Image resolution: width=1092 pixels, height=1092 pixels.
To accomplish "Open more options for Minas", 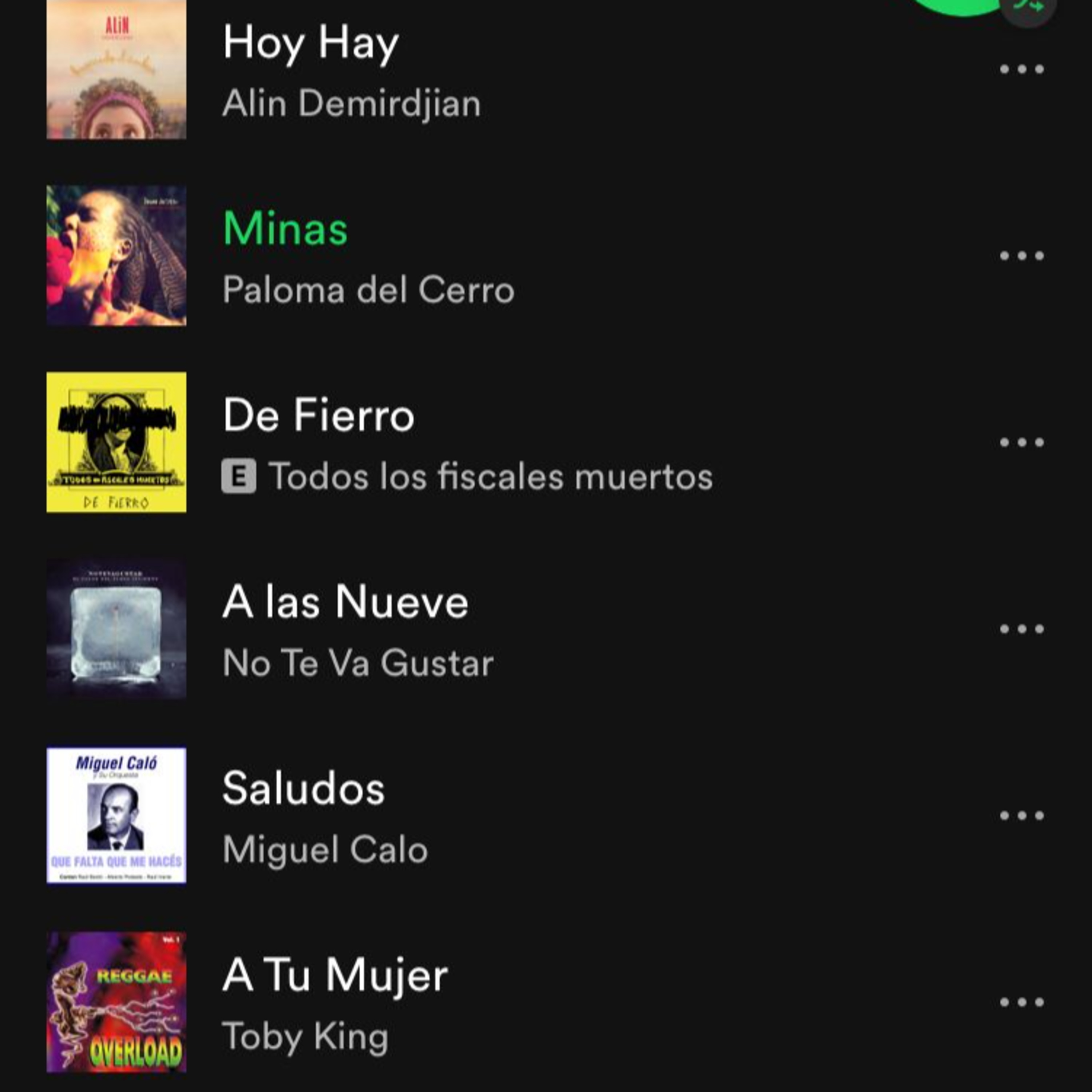I will 1021,256.
